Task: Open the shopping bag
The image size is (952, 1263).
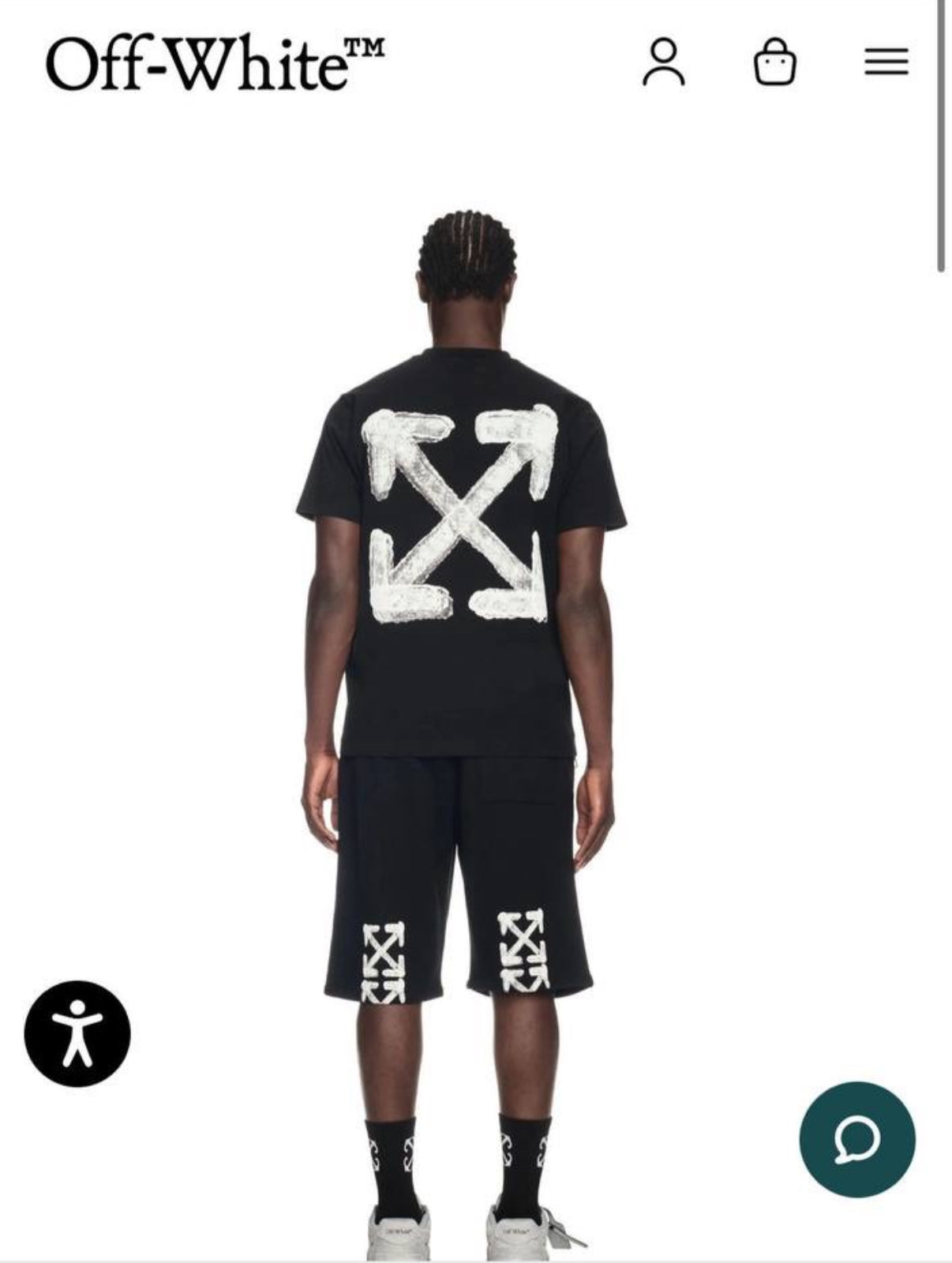Action: coord(774,62)
